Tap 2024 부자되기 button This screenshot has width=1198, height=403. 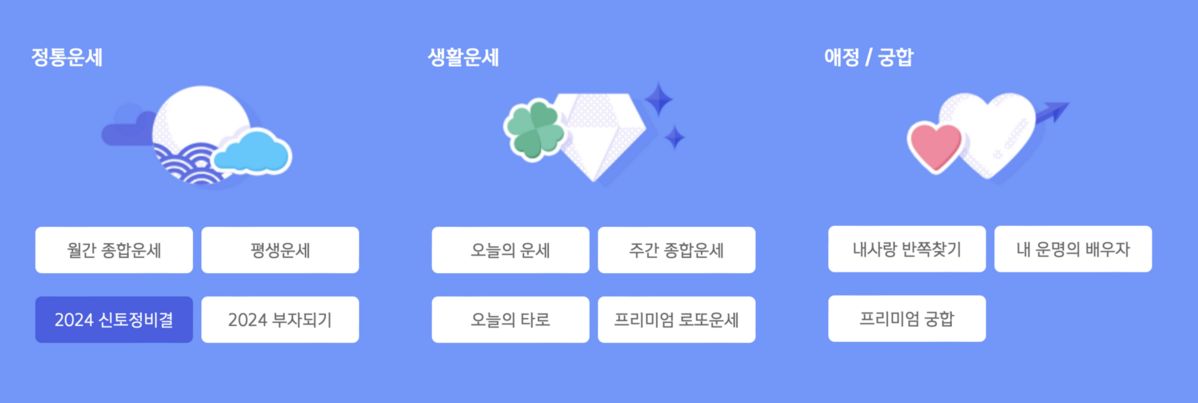[x=280, y=320]
